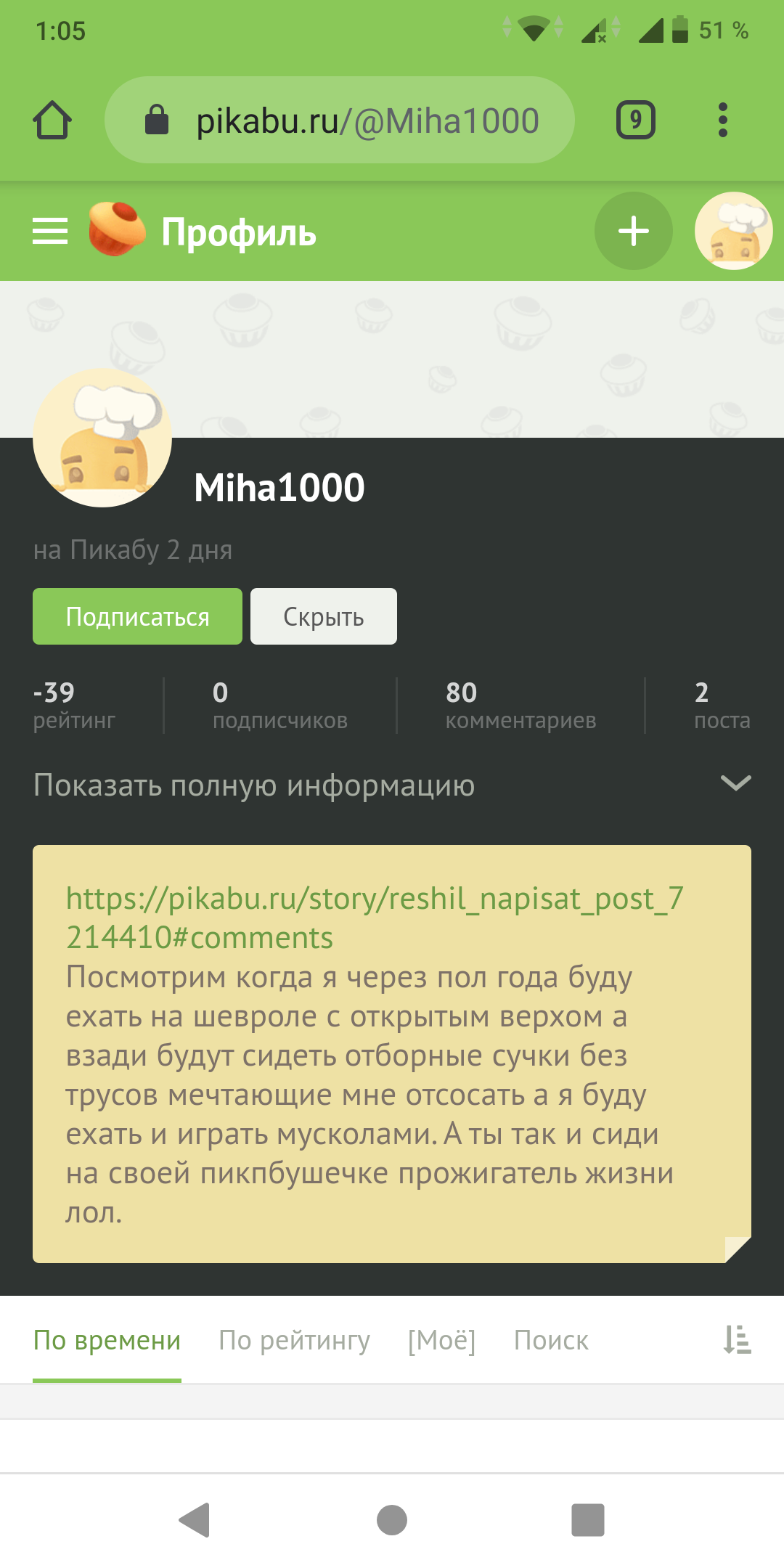Tap the browser address bar

click(x=340, y=121)
